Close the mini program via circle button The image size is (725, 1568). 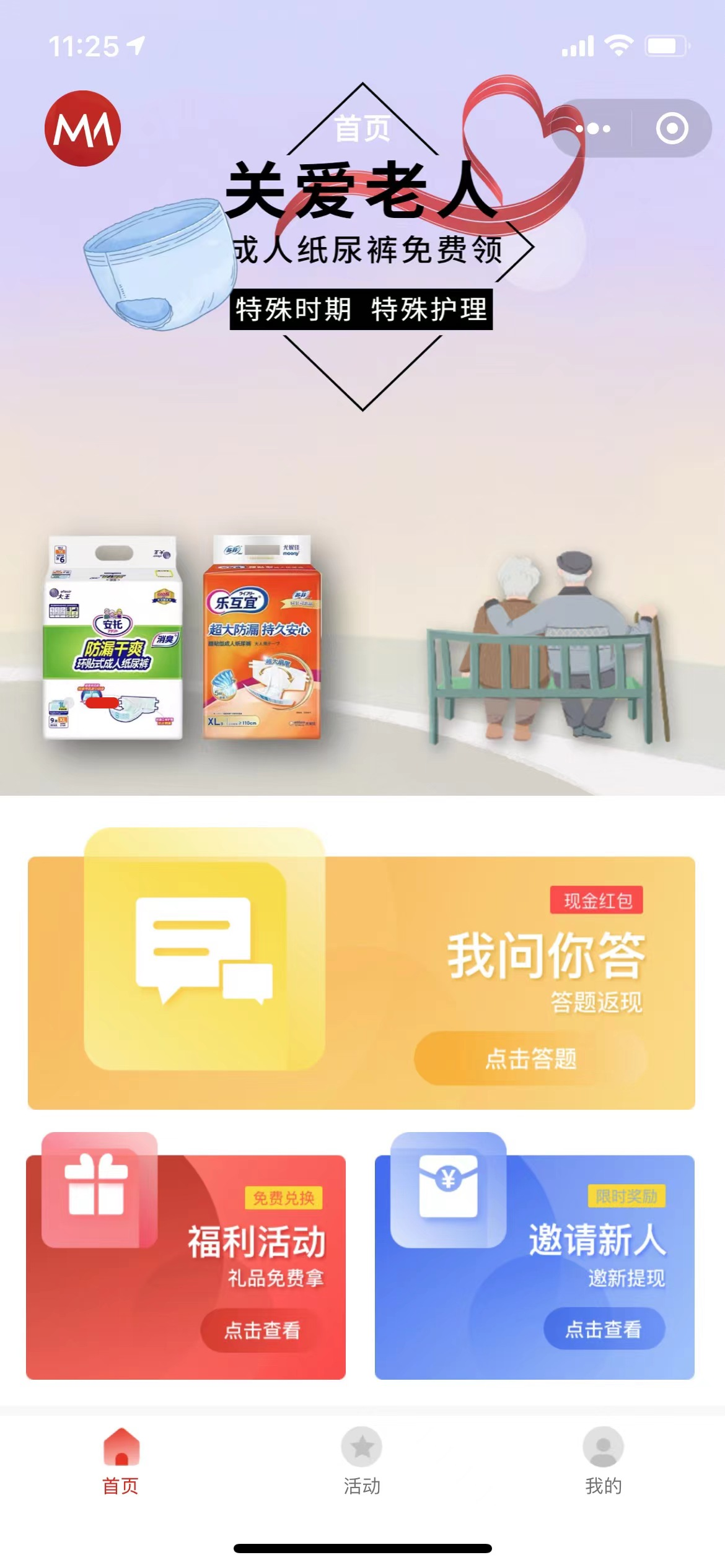coord(672,129)
